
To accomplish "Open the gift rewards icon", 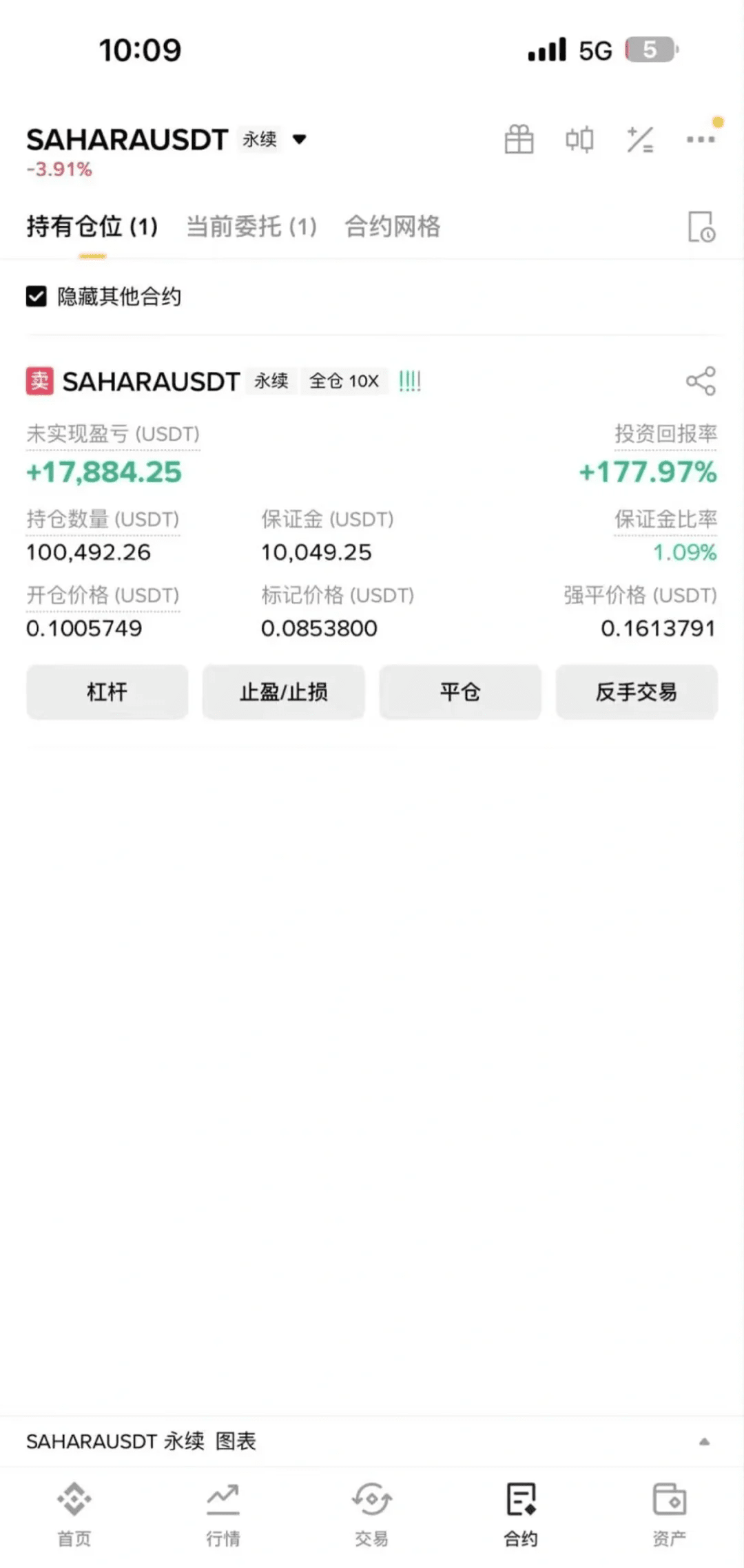I will (x=519, y=140).
